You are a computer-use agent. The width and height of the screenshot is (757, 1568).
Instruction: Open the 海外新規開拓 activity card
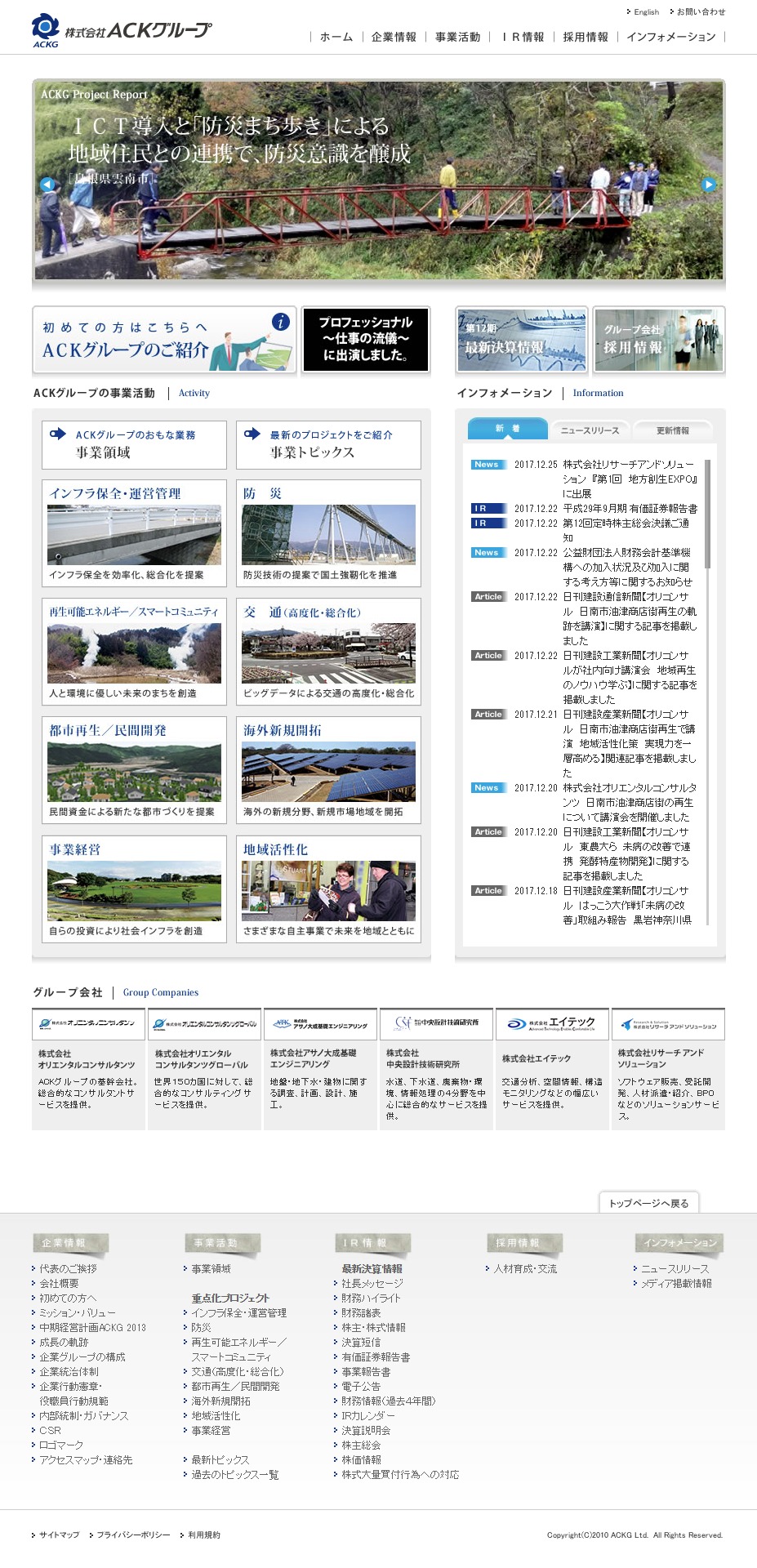(328, 769)
